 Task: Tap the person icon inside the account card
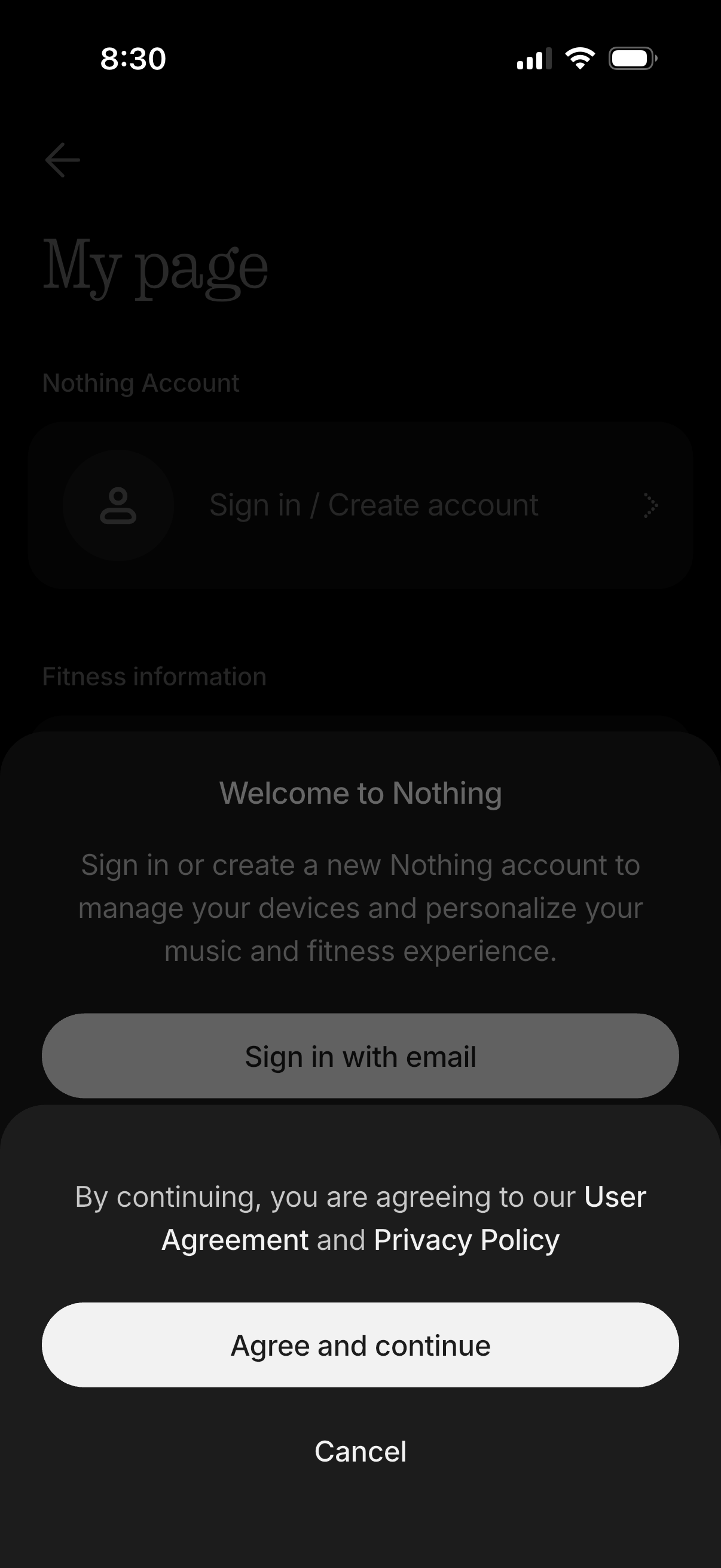point(118,505)
